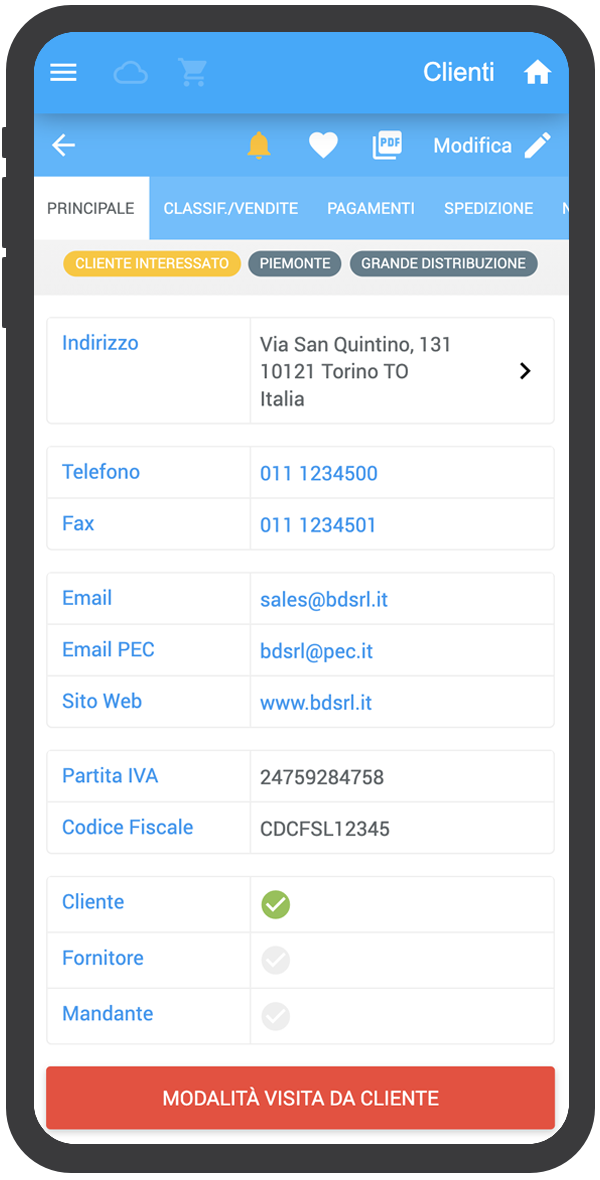This screenshot has height=1180, width=600.
Task: Open the Indirizzo address row
Action: (x=300, y=371)
